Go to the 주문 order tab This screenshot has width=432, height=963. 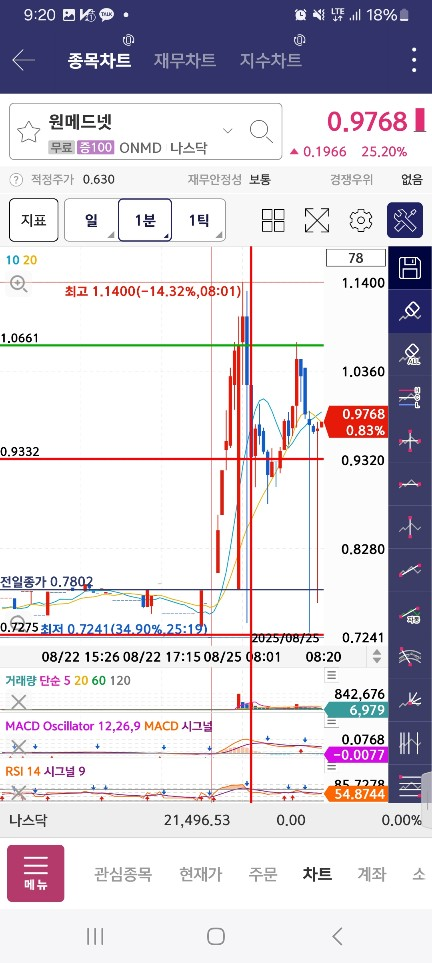click(x=262, y=874)
